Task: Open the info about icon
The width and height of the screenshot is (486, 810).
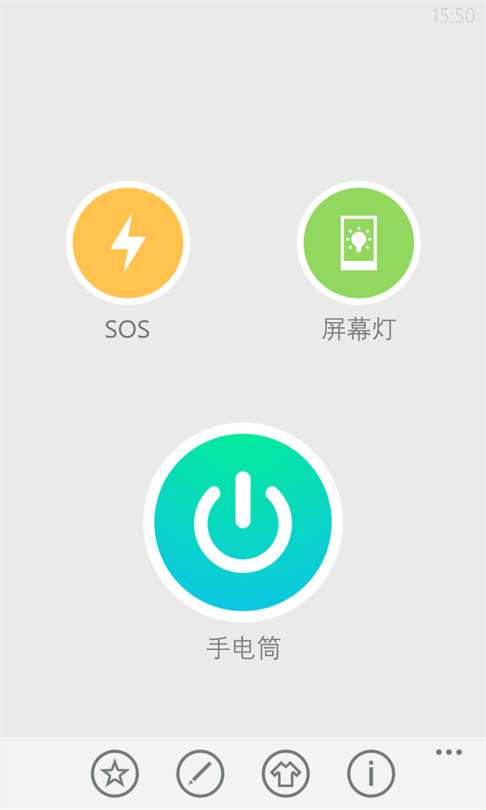Action: tap(371, 773)
